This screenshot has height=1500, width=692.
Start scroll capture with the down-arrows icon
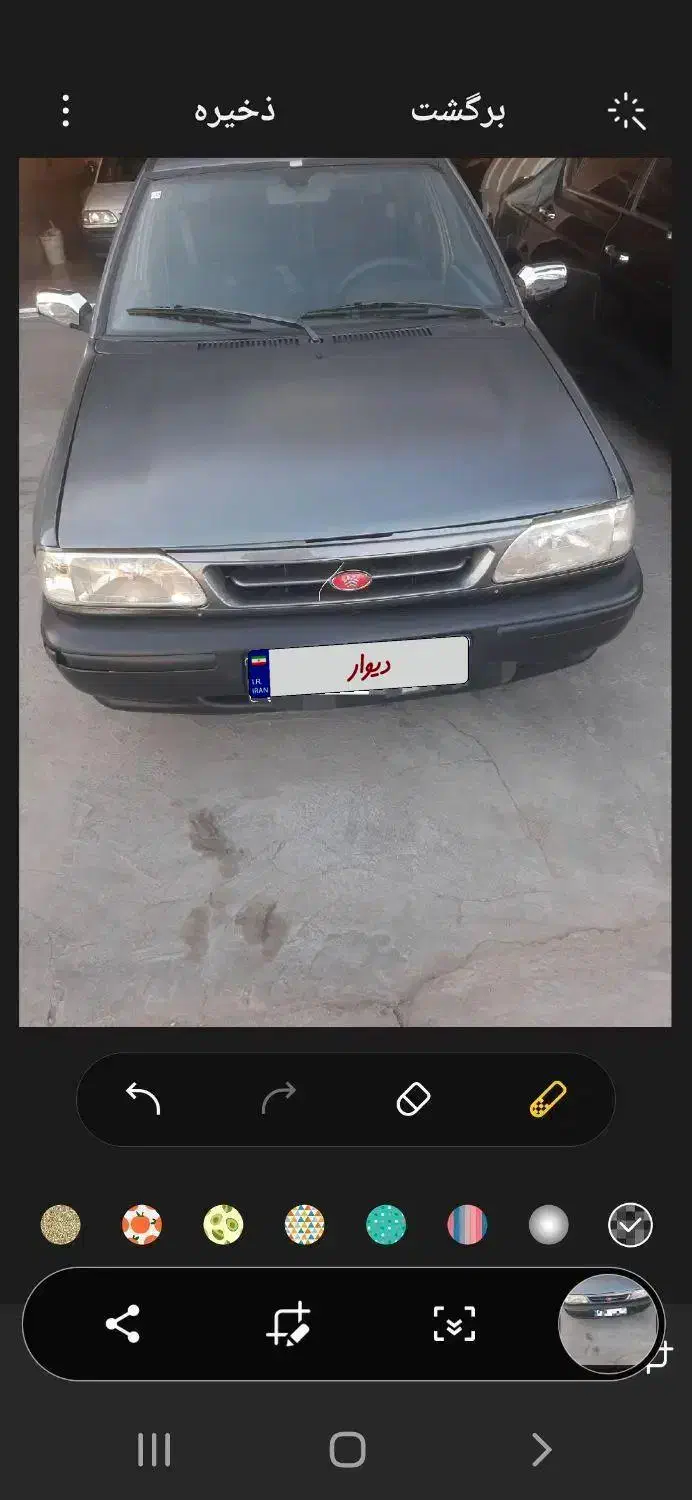454,1324
